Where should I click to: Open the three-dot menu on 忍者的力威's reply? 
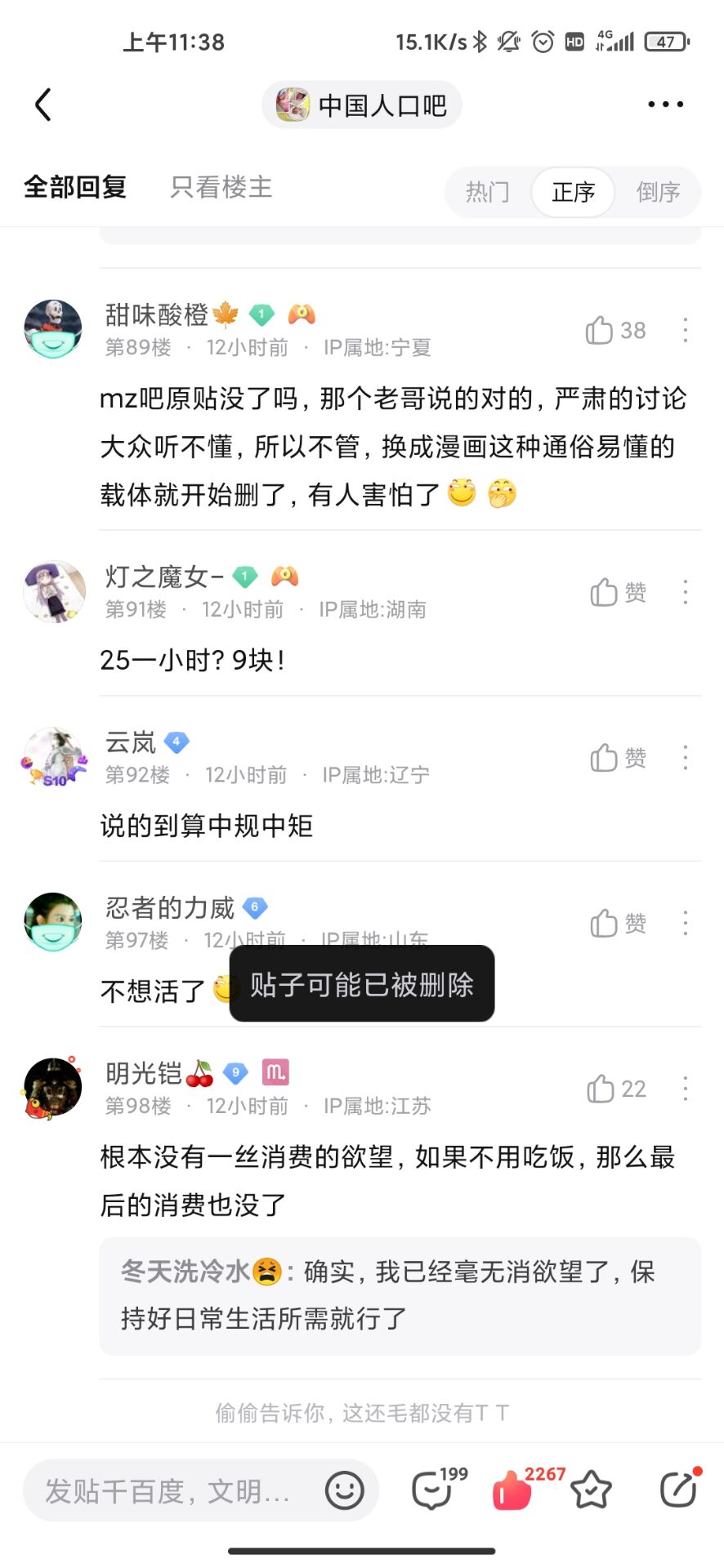(685, 924)
